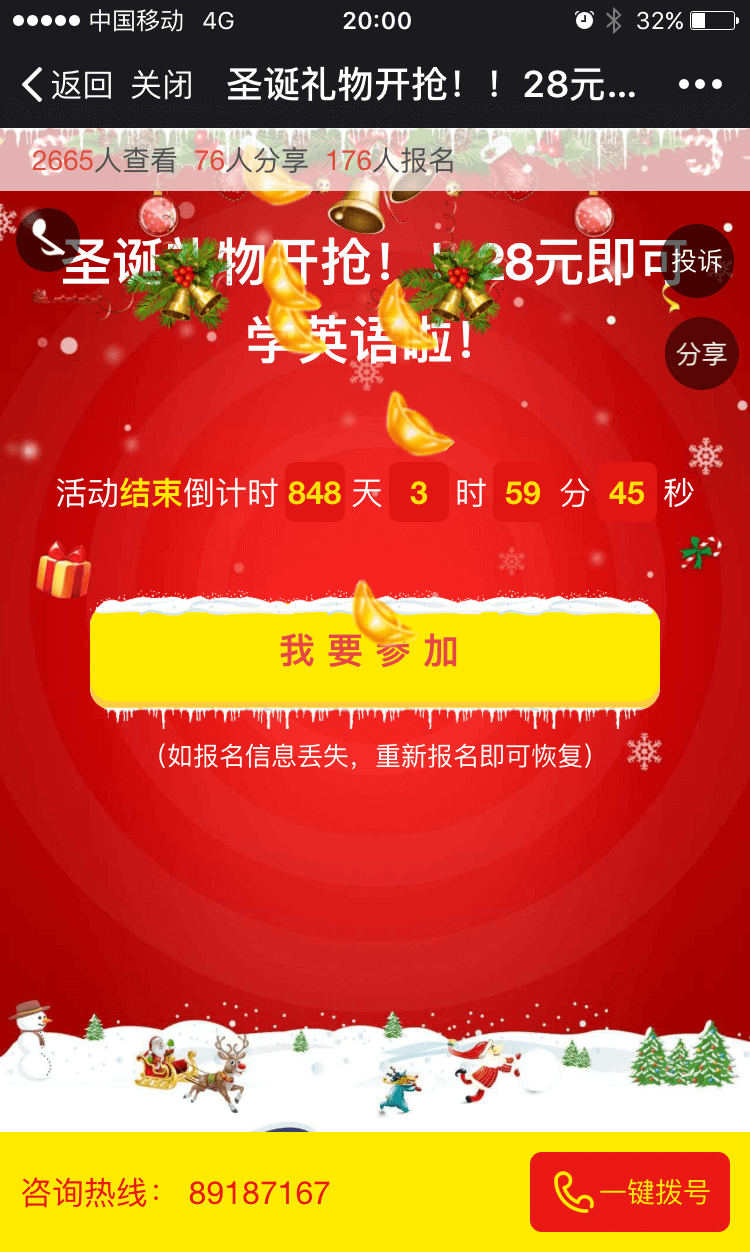Tap the floating phone call icon
Image resolution: width=750 pixels, height=1252 pixels.
click(x=47, y=240)
